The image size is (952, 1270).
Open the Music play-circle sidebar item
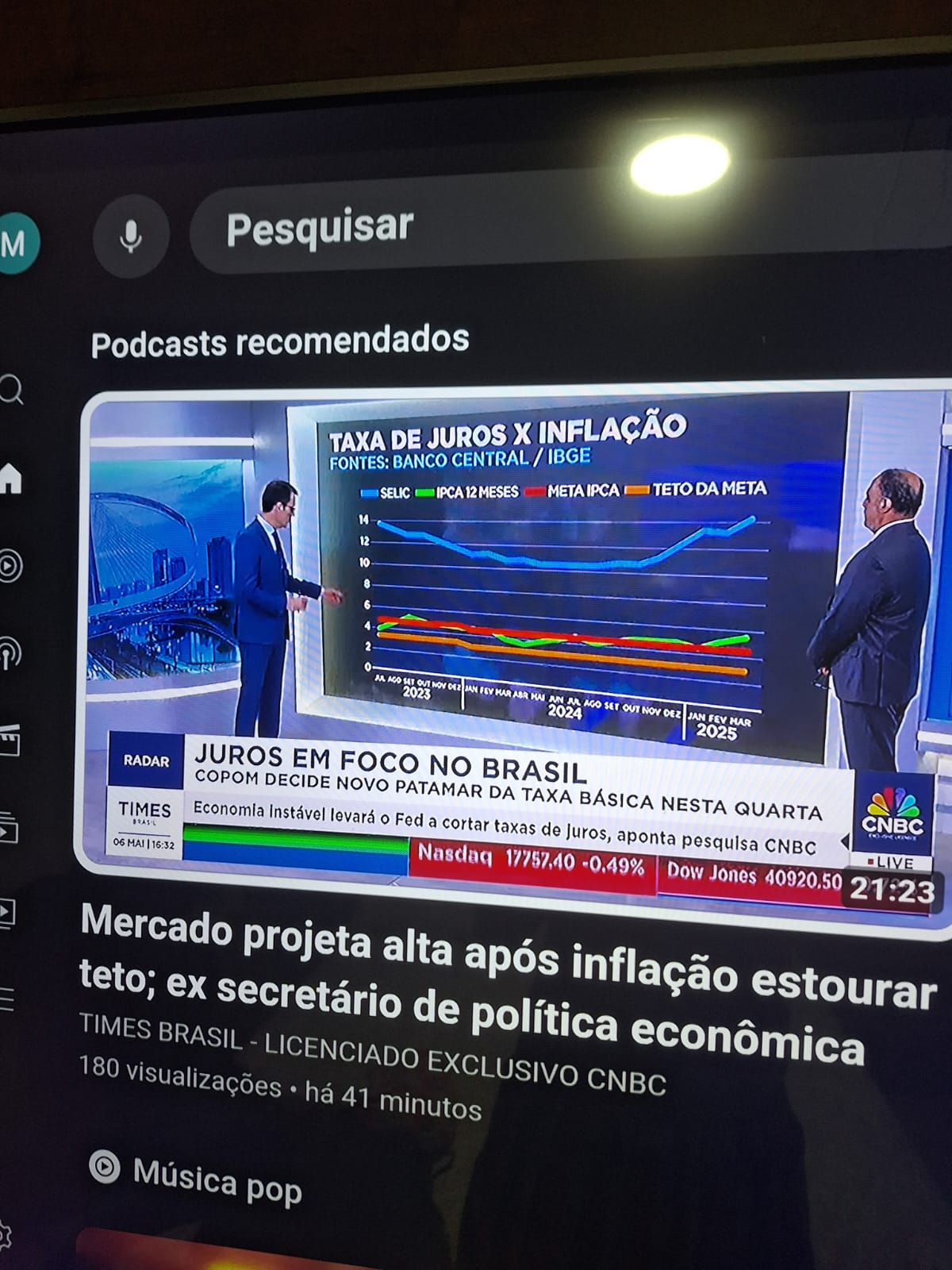[10, 566]
